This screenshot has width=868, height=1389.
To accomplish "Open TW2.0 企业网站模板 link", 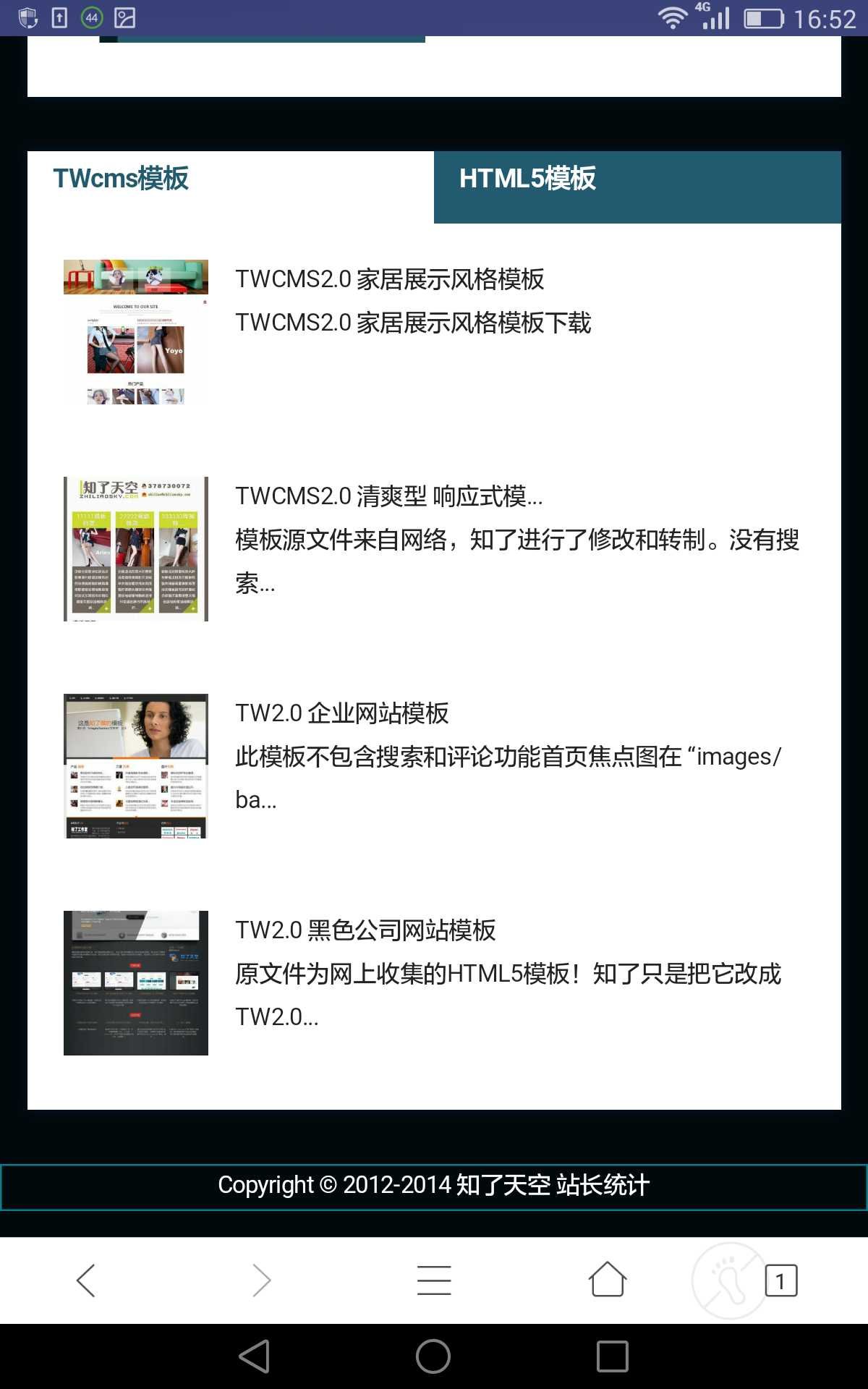I will [341, 713].
